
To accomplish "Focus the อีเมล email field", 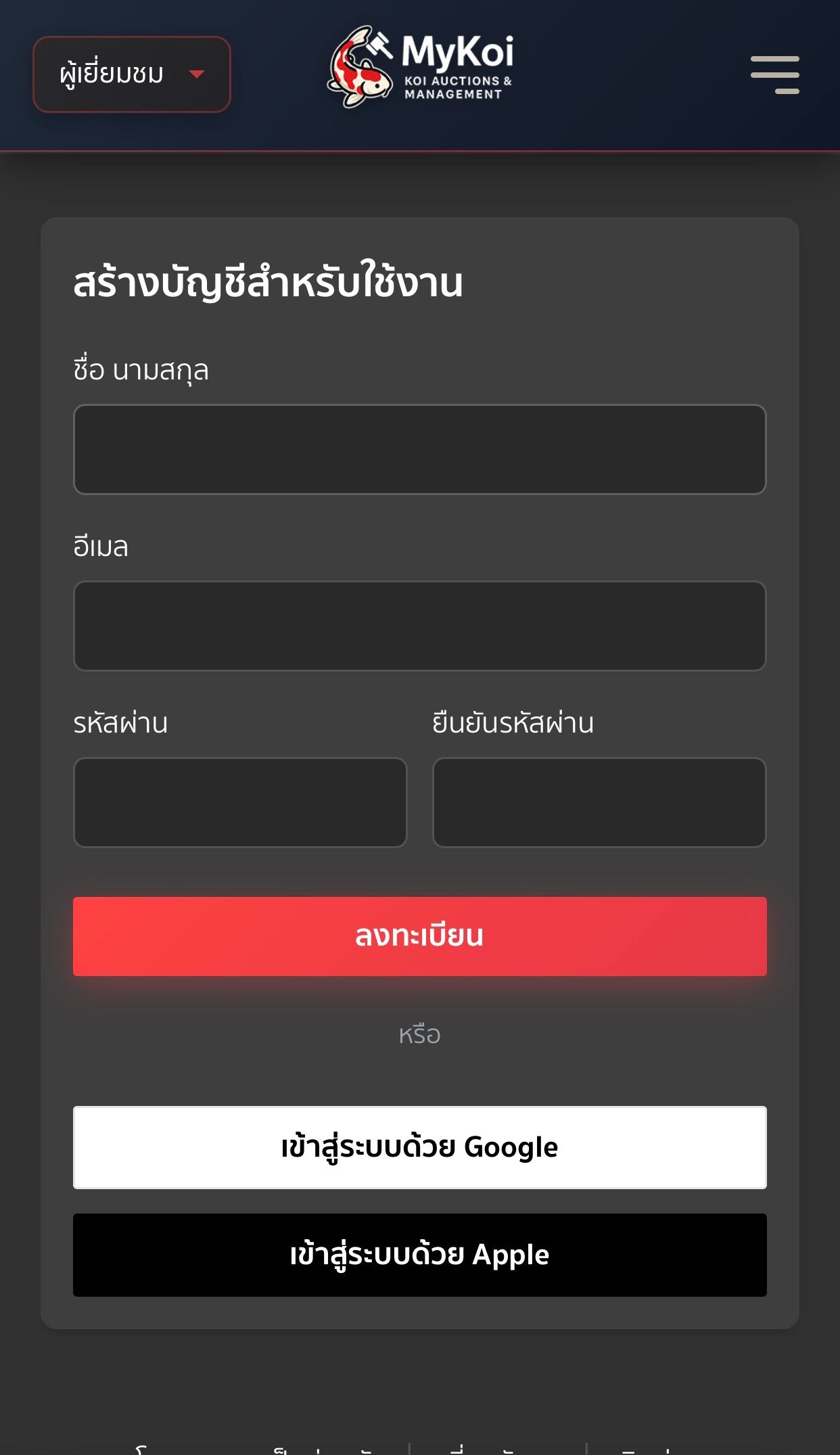I will (419, 626).
